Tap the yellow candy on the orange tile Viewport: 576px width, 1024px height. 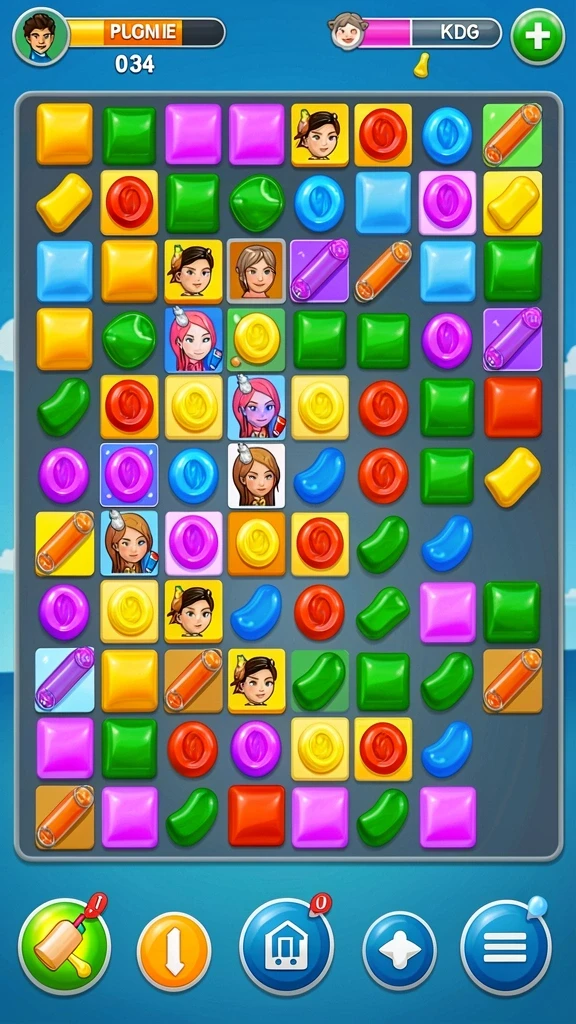tap(256, 543)
